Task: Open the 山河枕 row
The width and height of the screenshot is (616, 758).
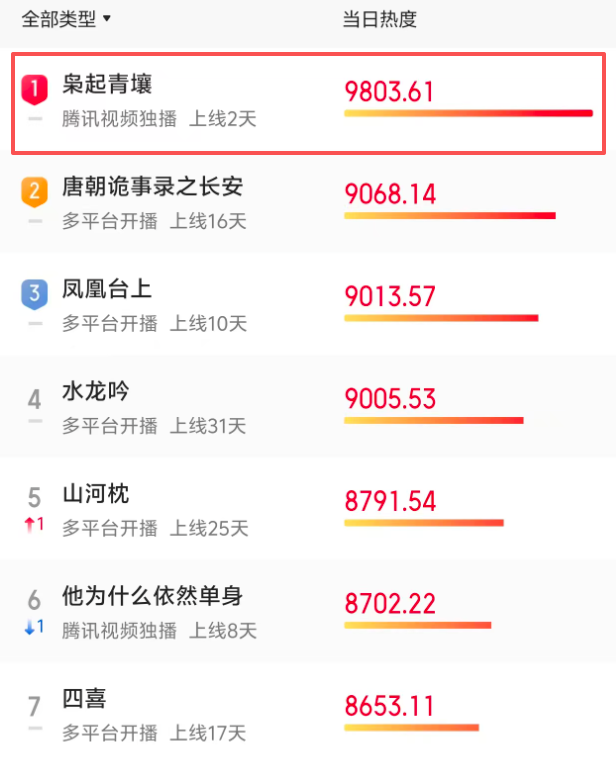Action: (96, 495)
